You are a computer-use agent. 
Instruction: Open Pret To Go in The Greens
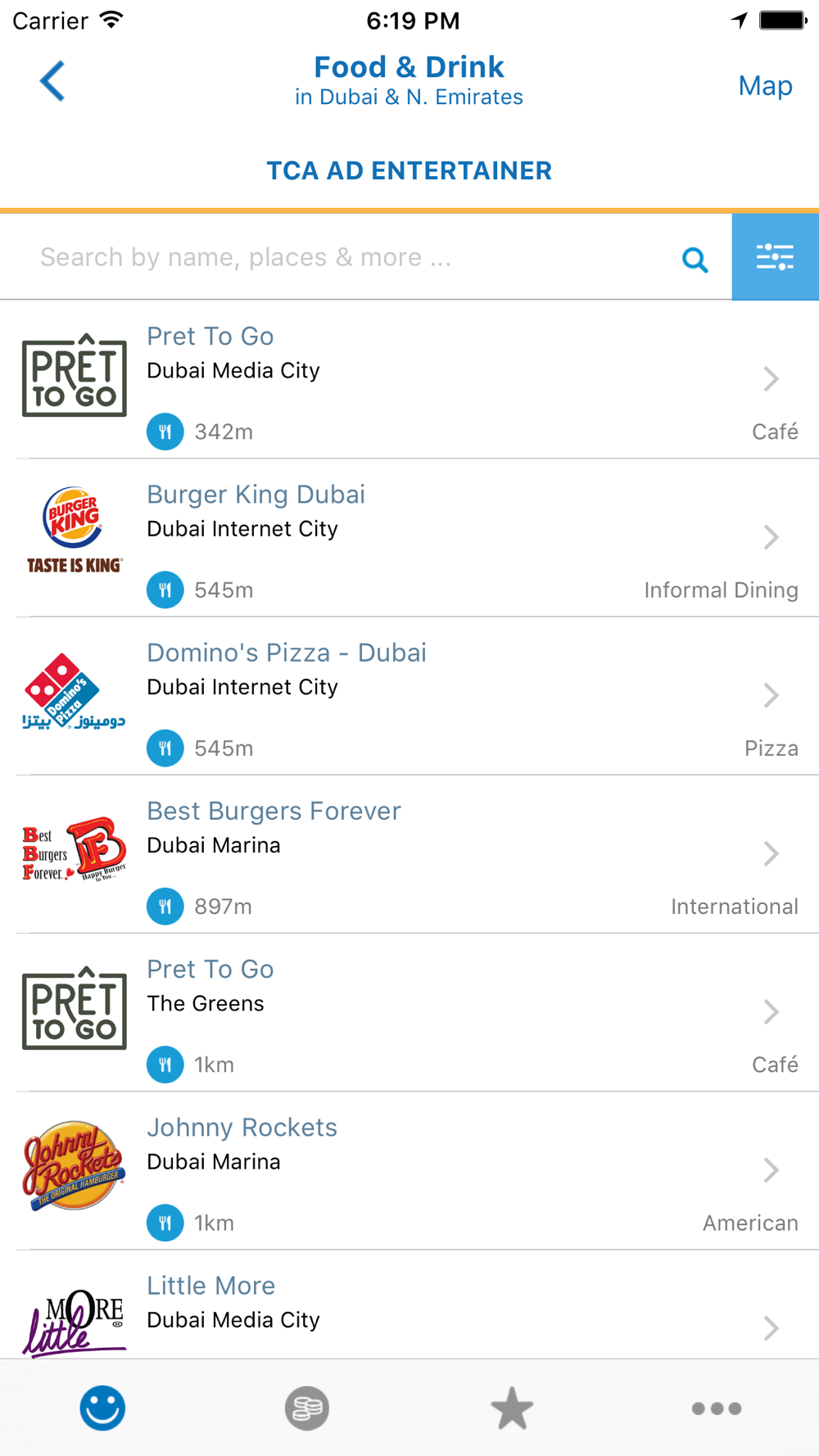(409, 1012)
